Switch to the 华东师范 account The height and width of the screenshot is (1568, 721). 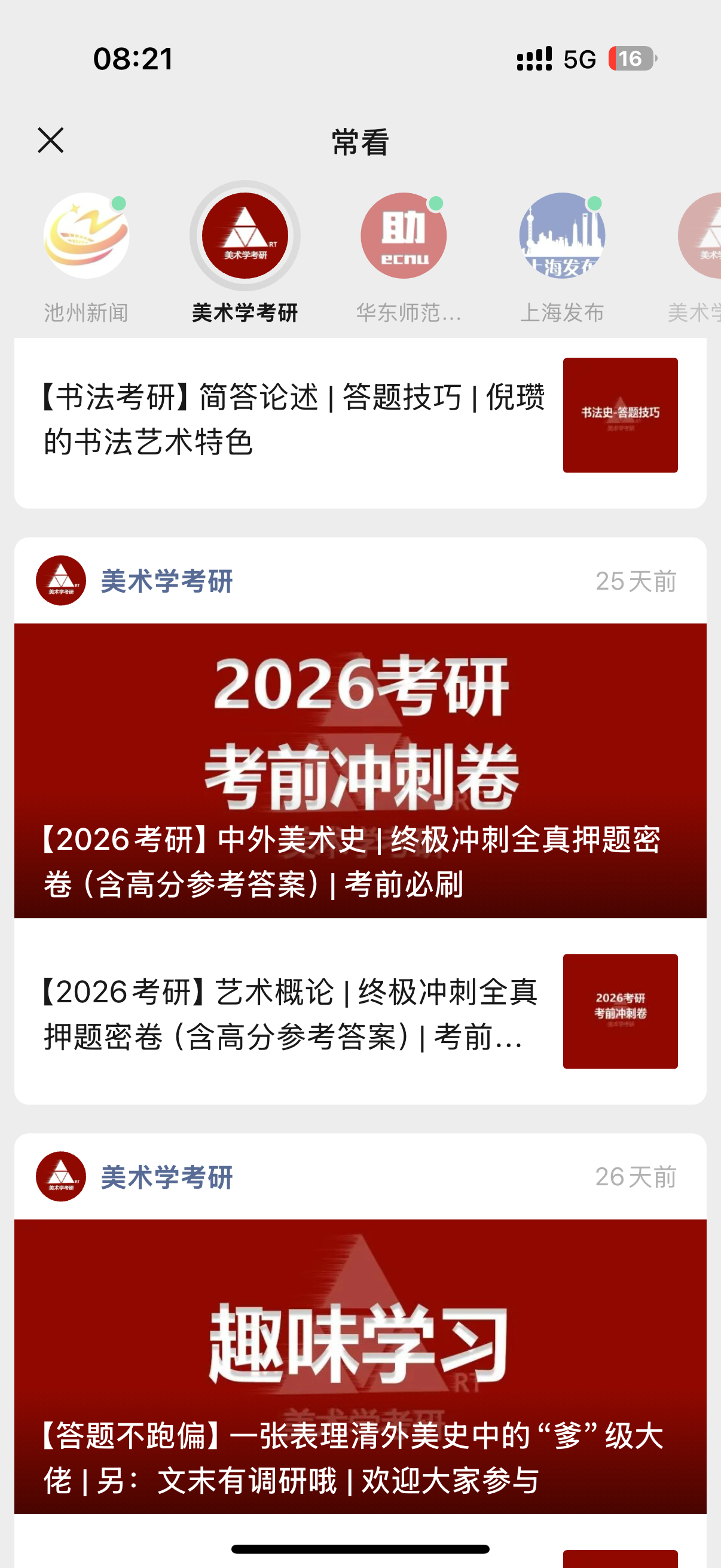click(x=404, y=236)
